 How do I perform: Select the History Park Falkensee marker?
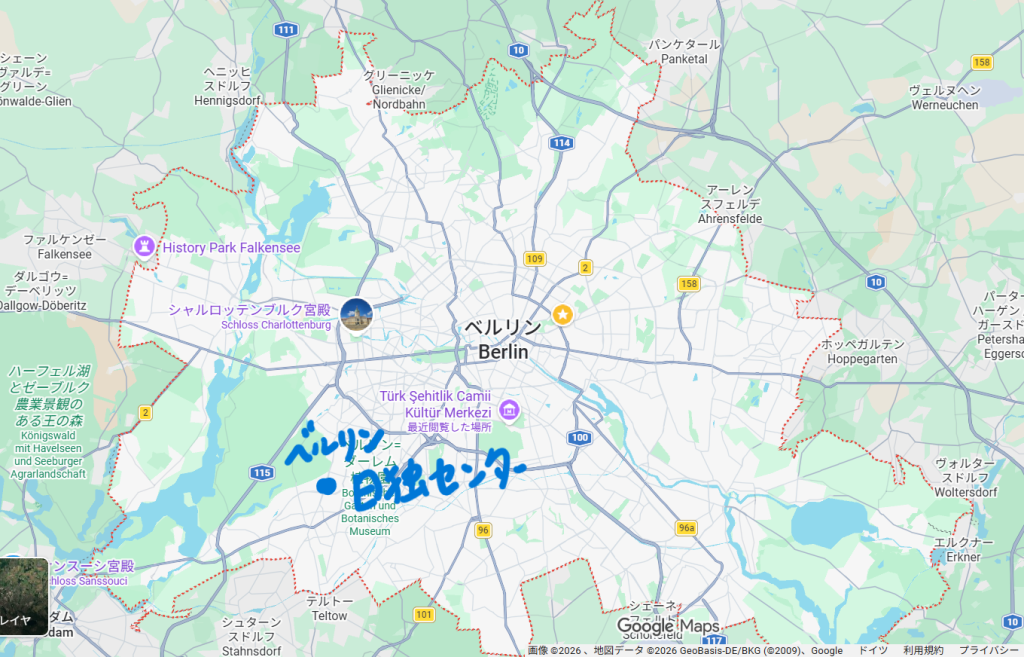coord(146,246)
